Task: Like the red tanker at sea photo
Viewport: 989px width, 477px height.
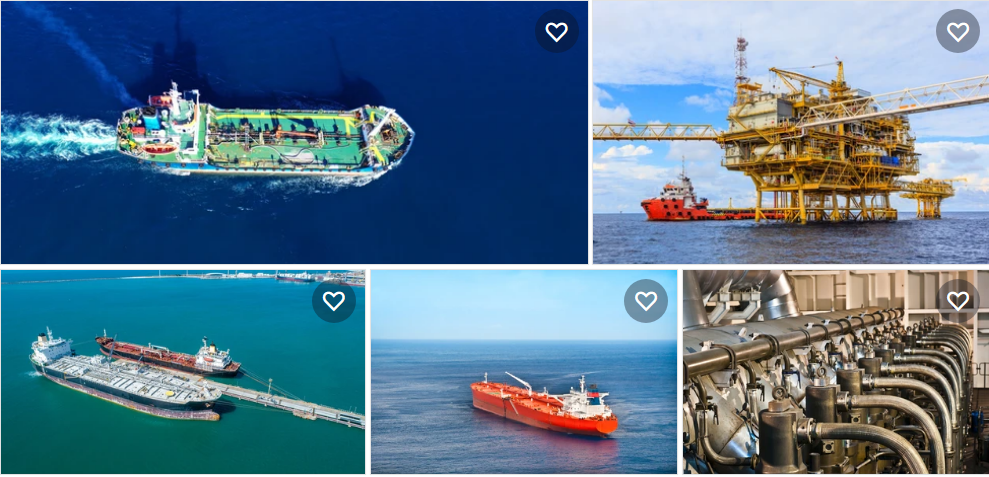Action: pyautogui.click(x=646, y=301)
